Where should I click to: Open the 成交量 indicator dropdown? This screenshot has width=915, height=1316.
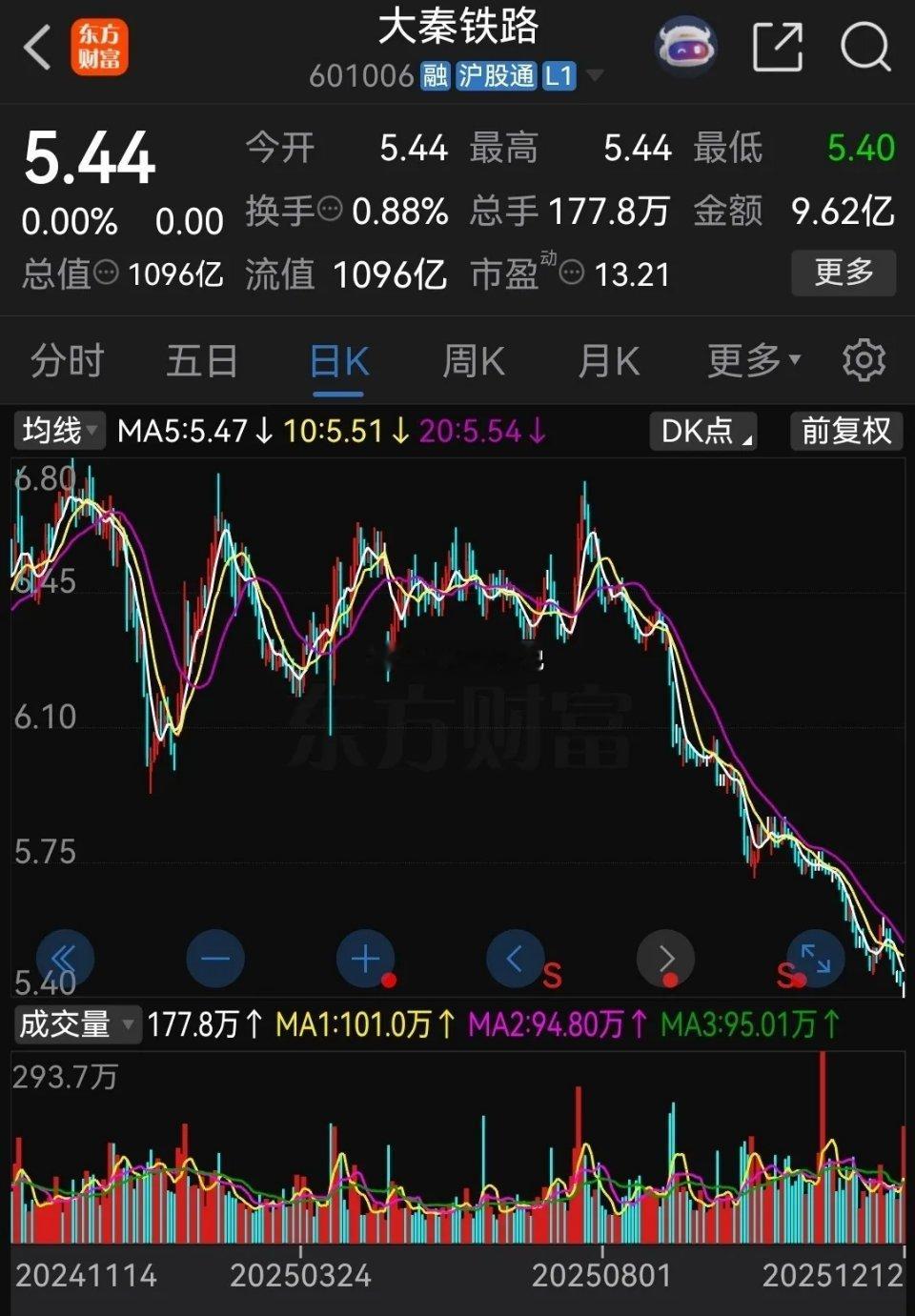[x=76, y=1026]
